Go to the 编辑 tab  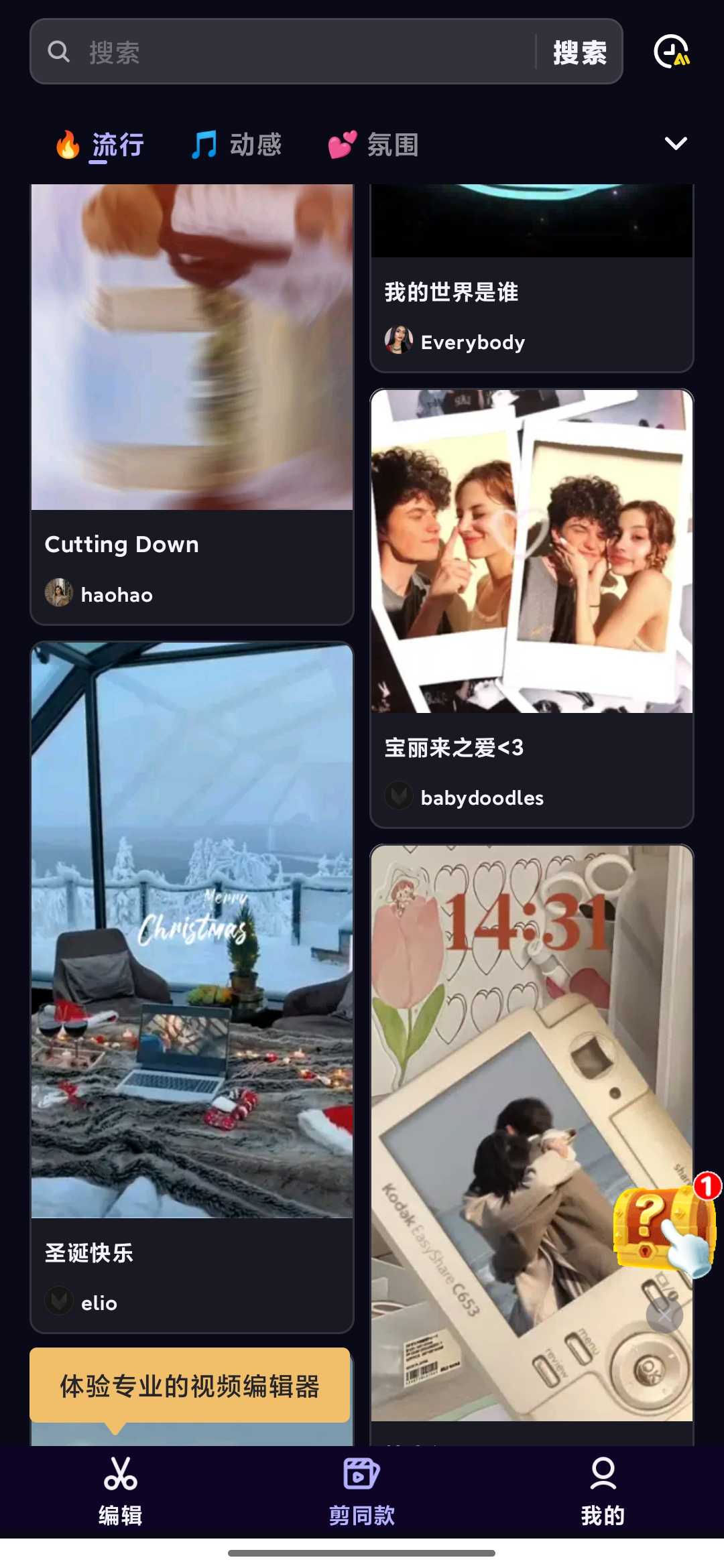(x=121, y=1490)
